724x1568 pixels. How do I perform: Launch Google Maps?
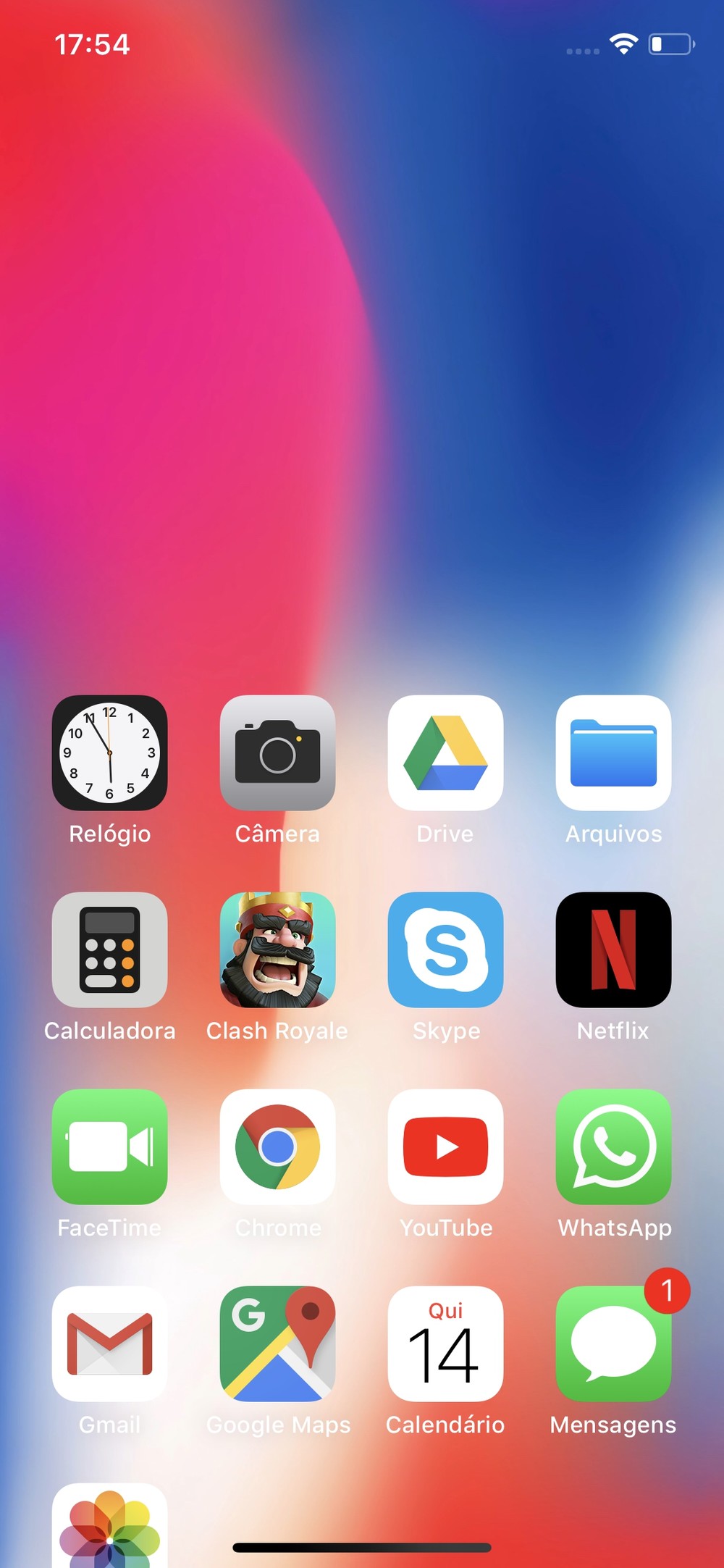click(277, 1343)
